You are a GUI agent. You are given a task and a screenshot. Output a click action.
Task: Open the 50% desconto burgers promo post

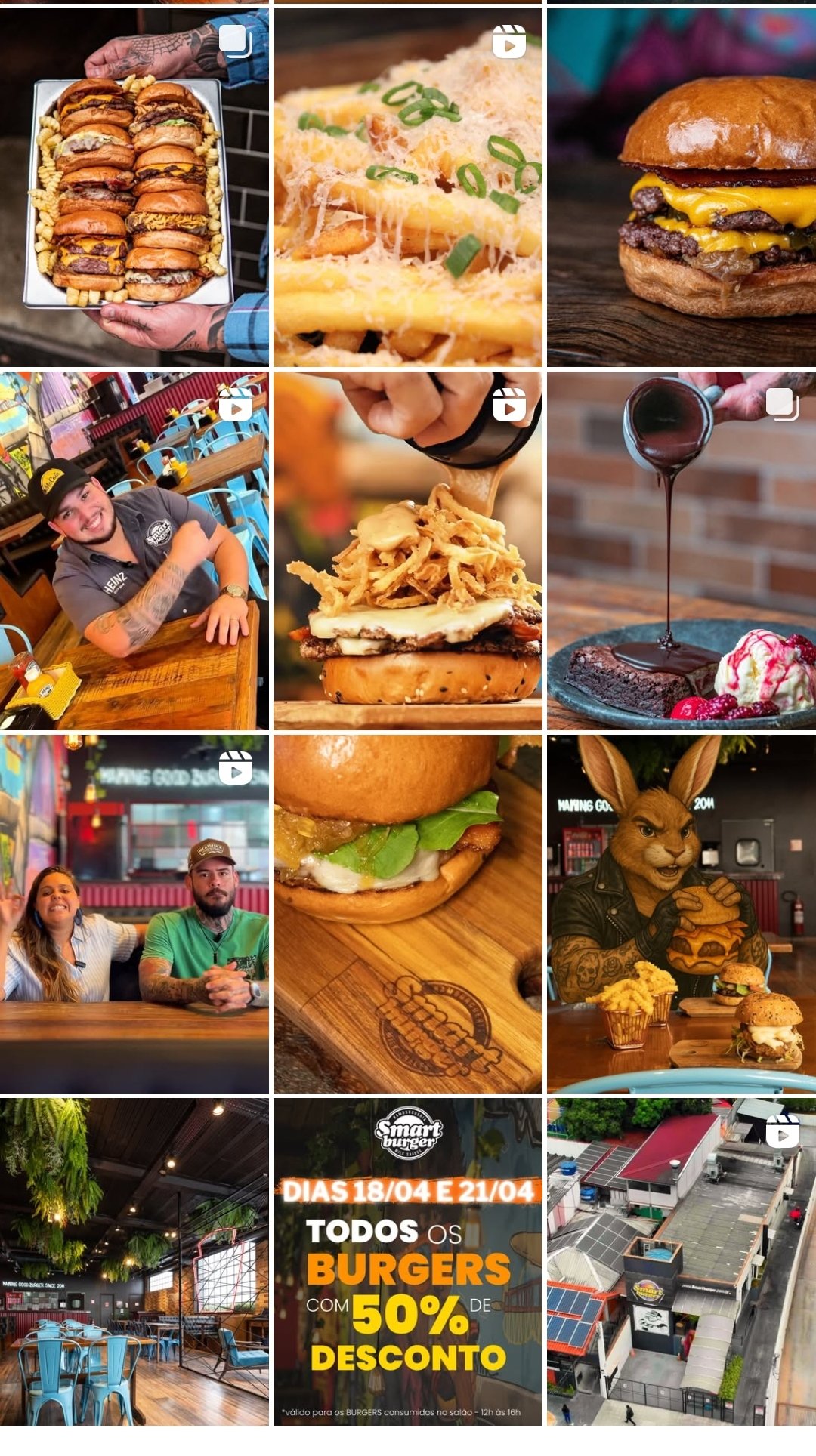pos(408,1261)
